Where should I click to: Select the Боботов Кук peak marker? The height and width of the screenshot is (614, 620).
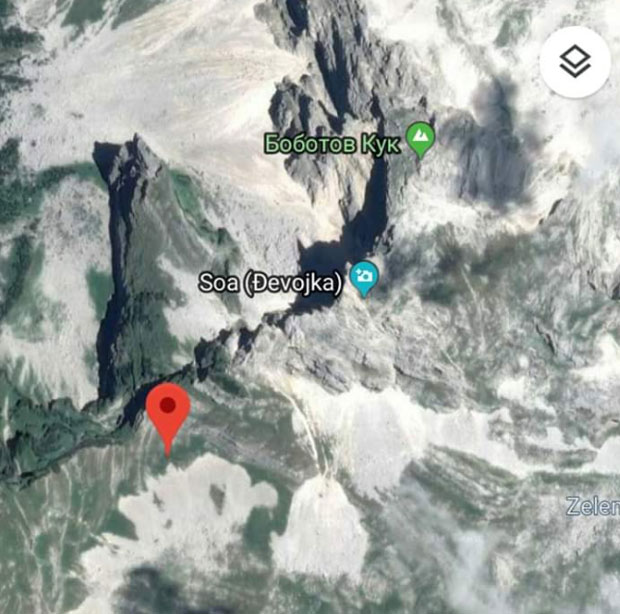pyautogui.click(x=421, y=140)
